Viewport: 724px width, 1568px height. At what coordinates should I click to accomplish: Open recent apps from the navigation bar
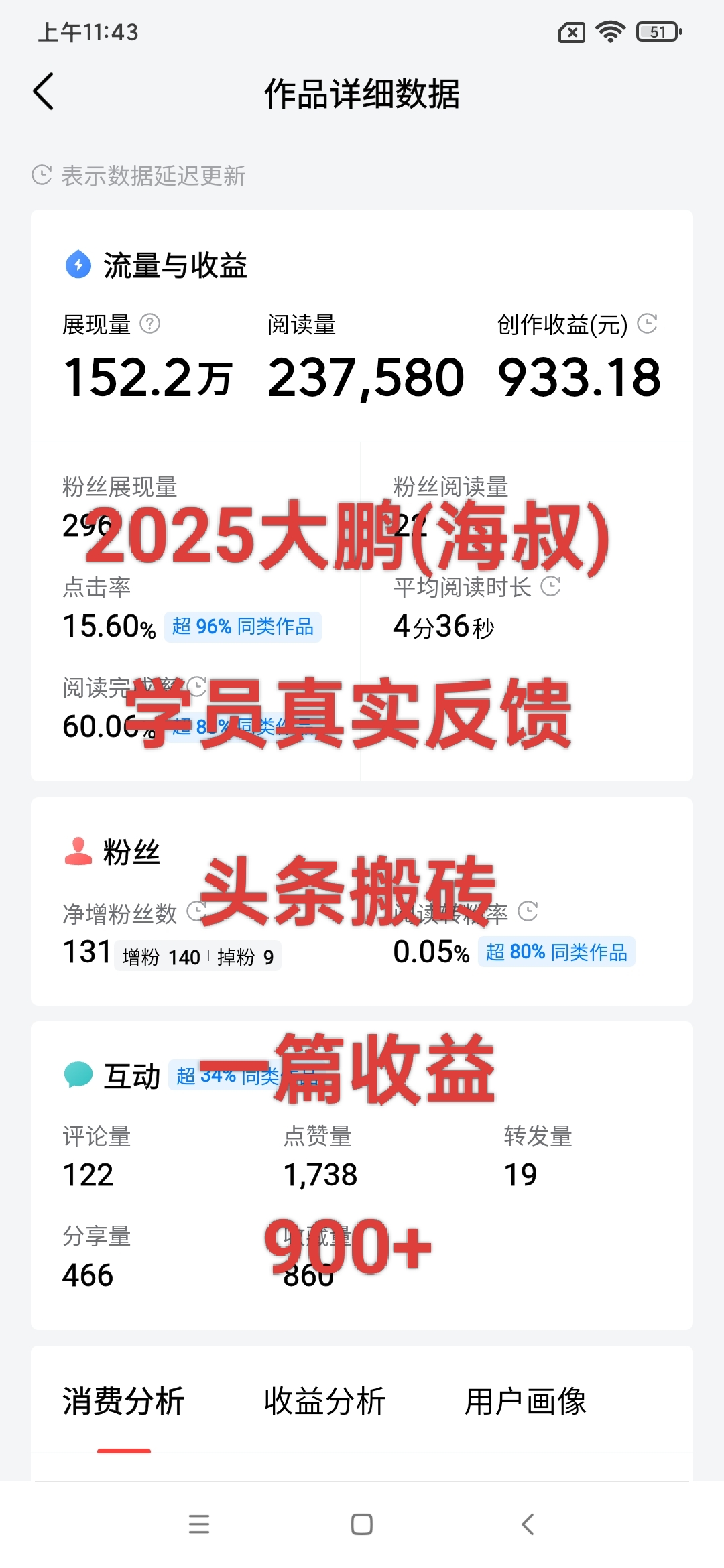199,1524
